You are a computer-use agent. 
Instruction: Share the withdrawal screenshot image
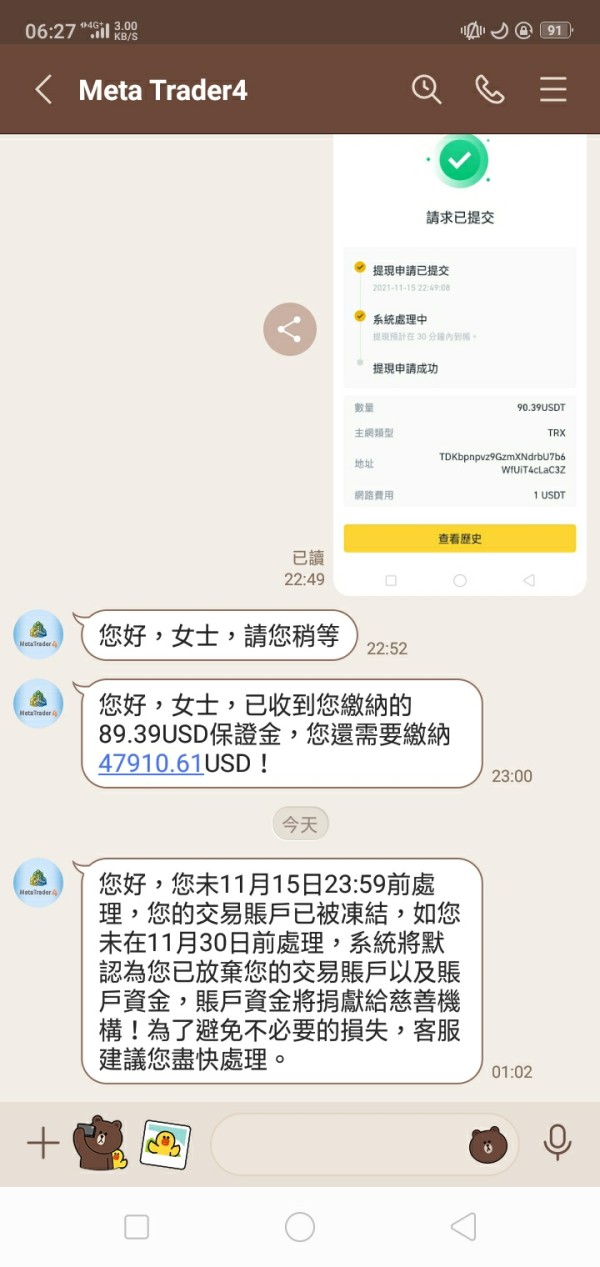290,329
